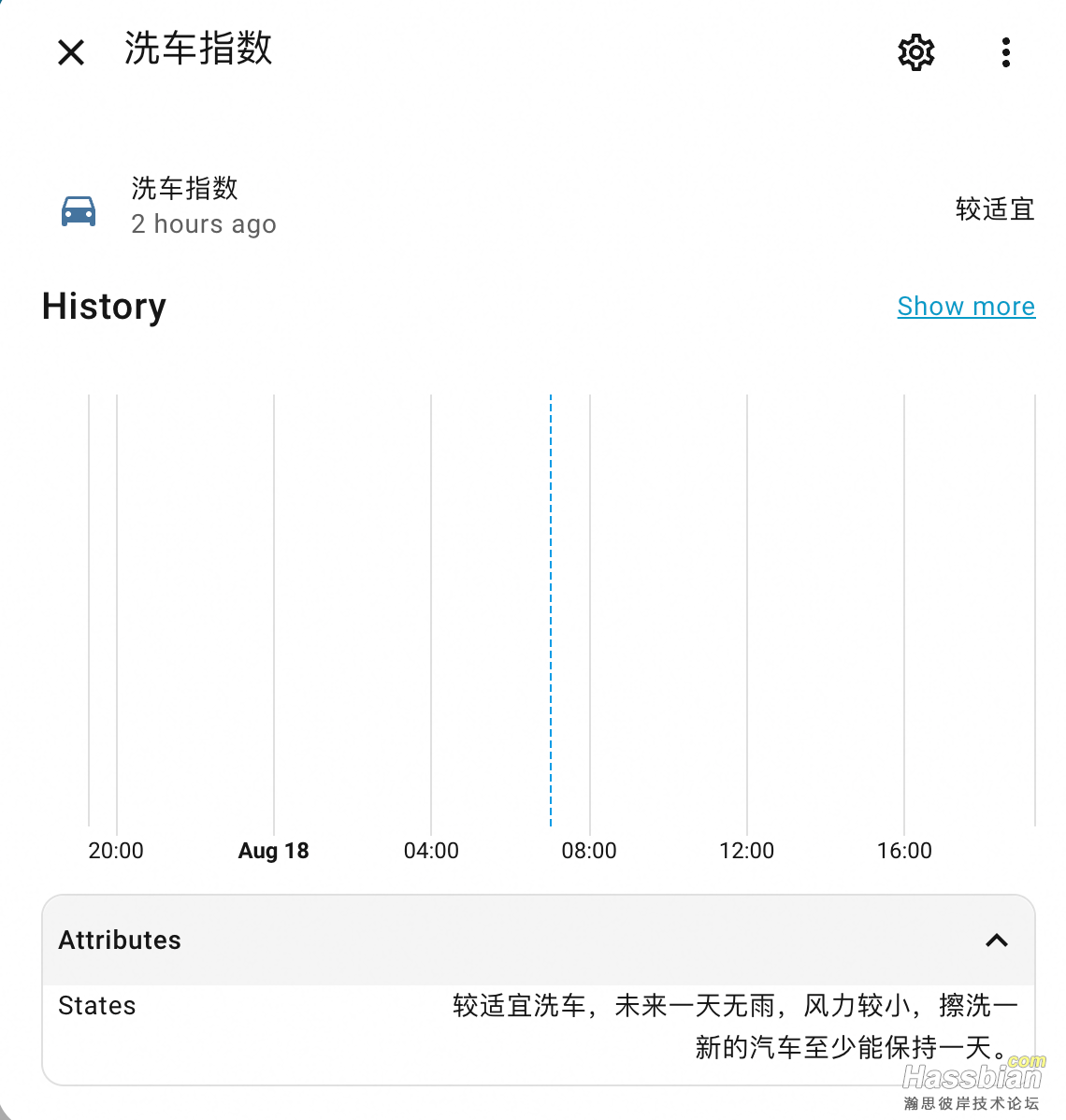Screen dimensions: 1066x1120
Task: Tap the Show more history link
Action: tap(965, 307)
